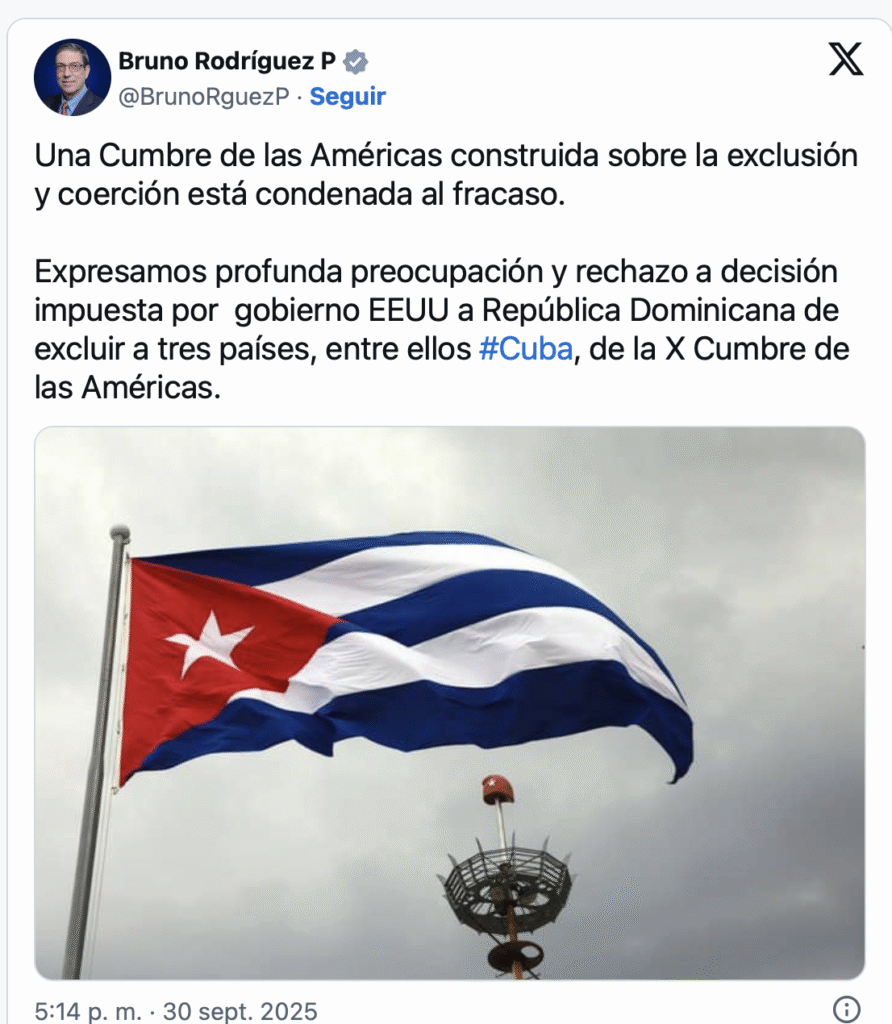Screen dimensions: 892x1024
Task: Open the #Cuba hashtag
Action: [523, 351]
